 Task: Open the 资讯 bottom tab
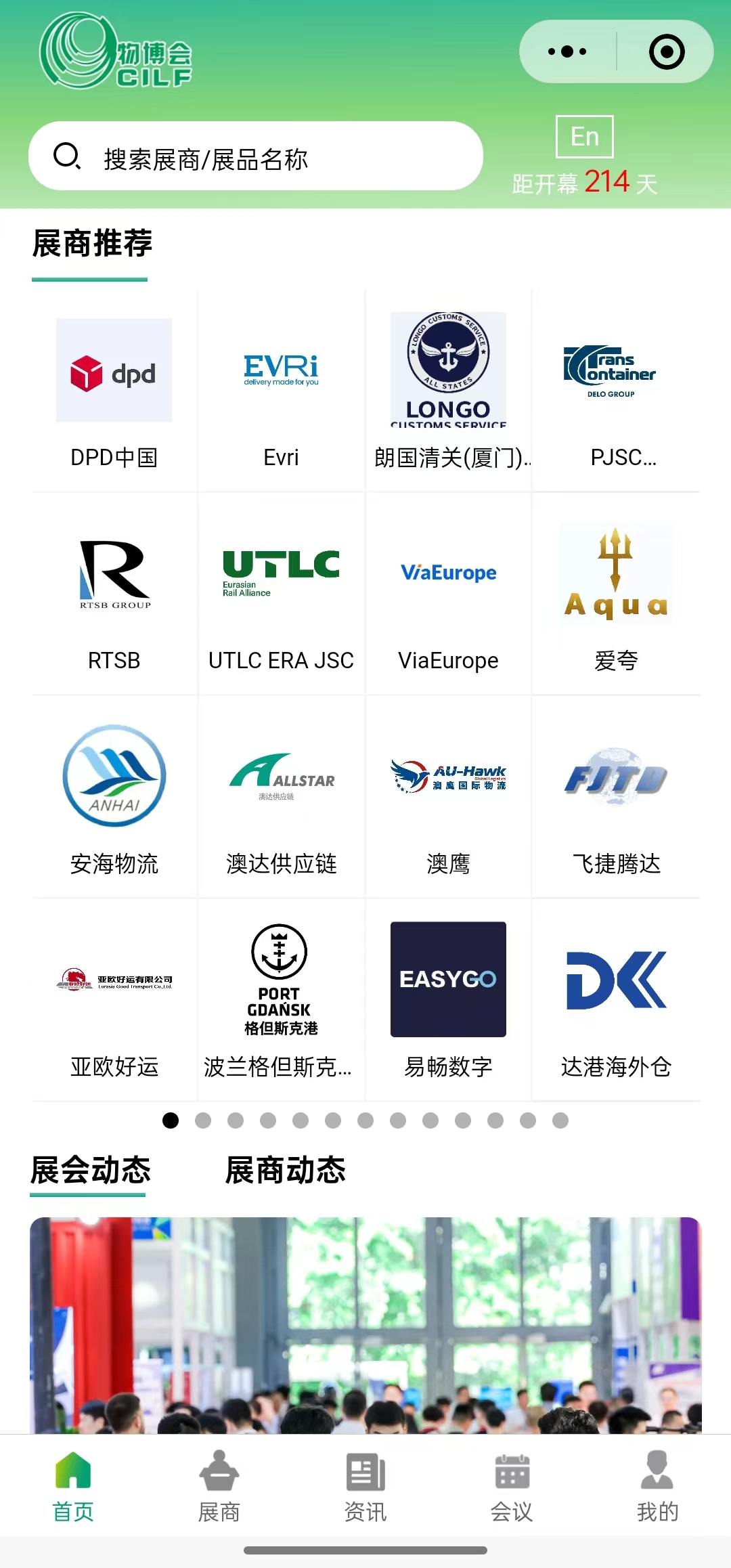coord(365,1486)
